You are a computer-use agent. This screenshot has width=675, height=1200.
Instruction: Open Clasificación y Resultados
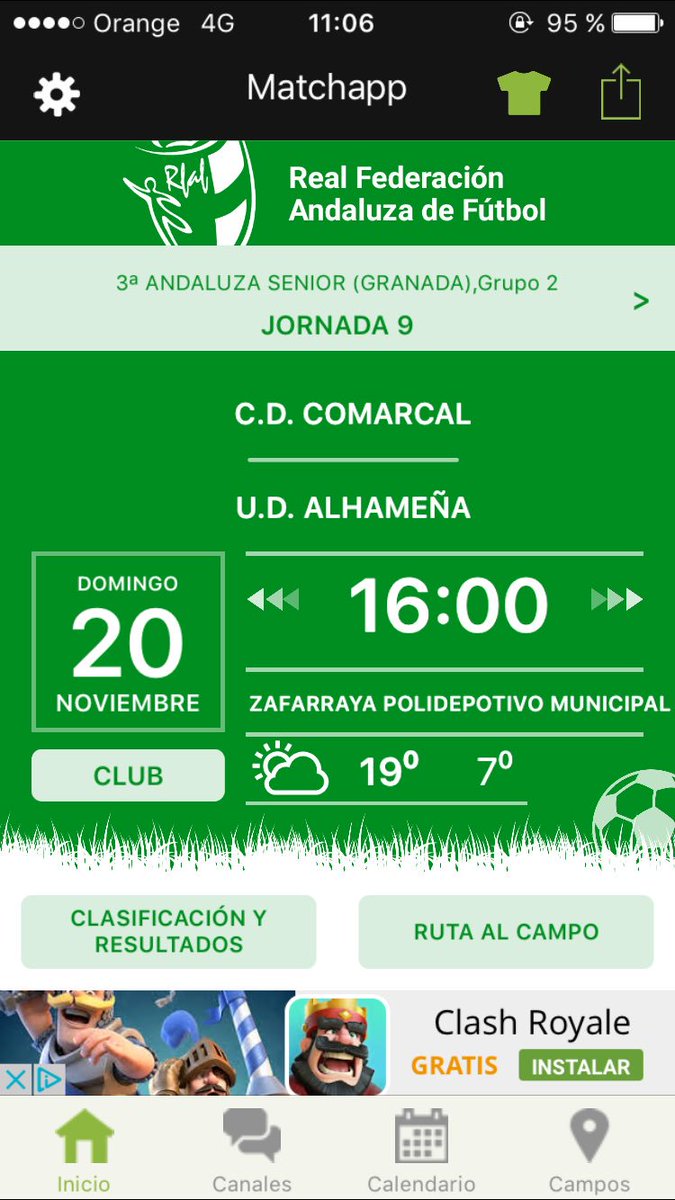click(168, 931)
